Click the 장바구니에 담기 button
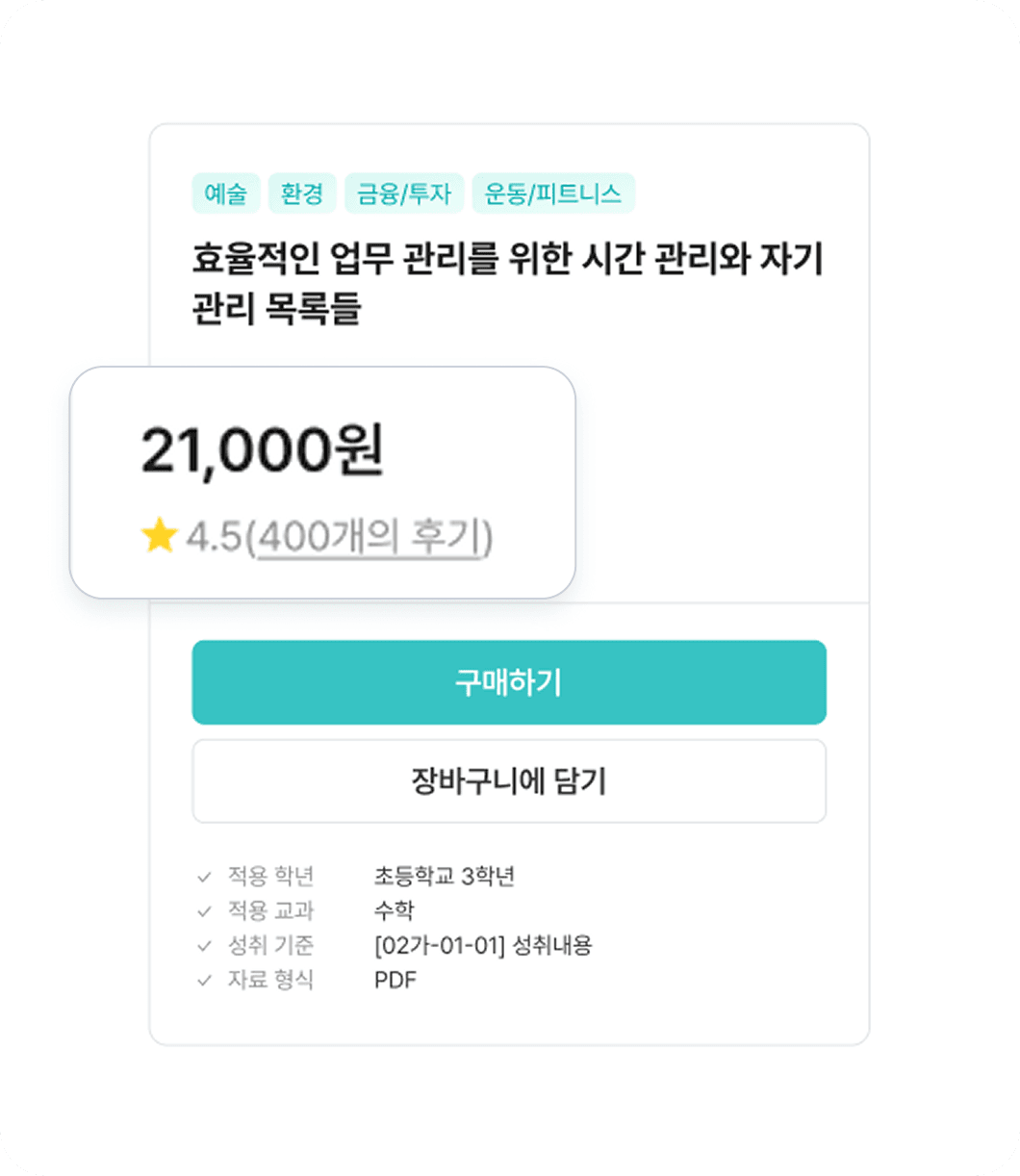The height and width of the screenshot is (1176, 1020). coord(509,780)
